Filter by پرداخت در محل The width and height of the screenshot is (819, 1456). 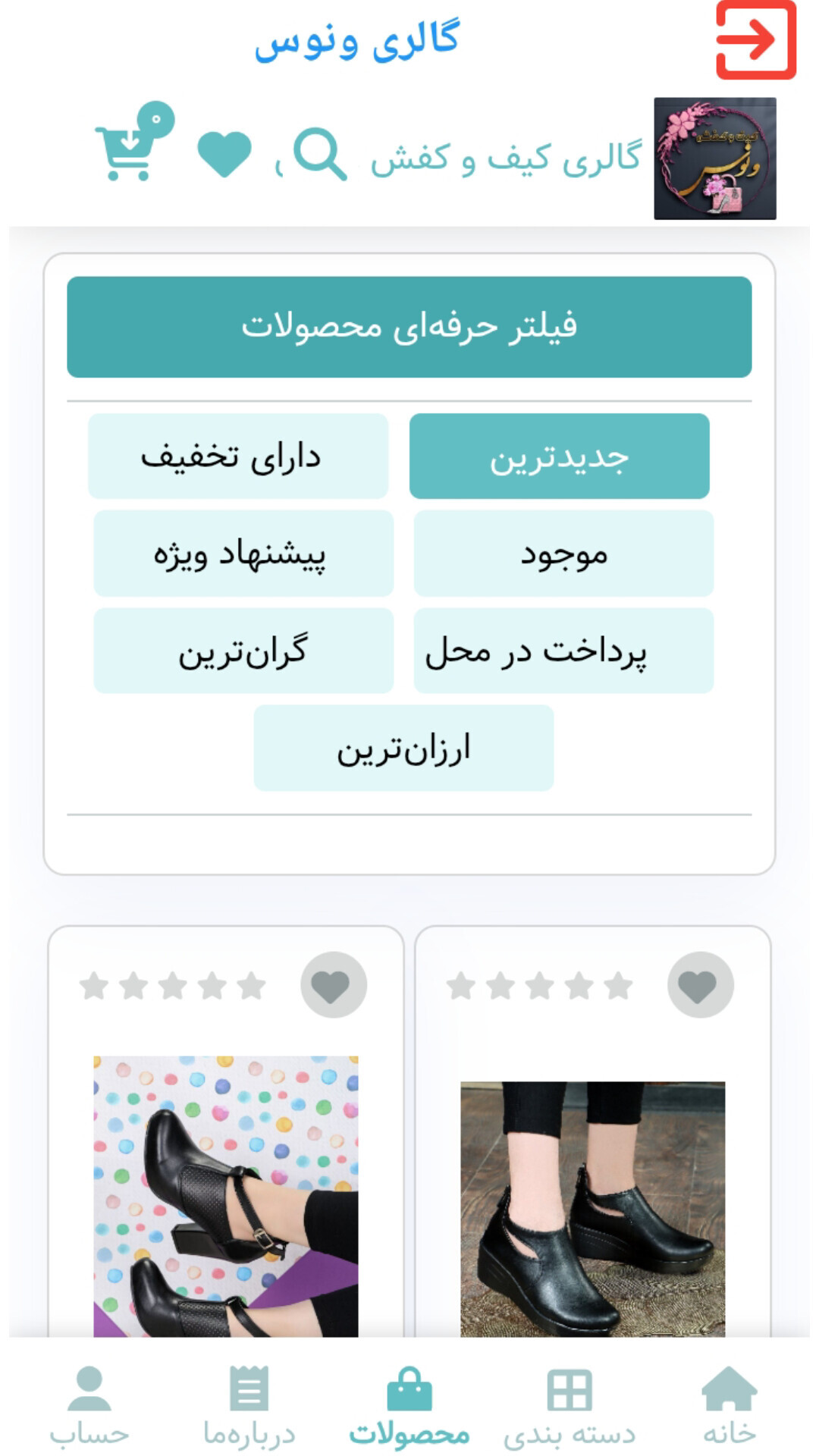(x=563, y=651)
